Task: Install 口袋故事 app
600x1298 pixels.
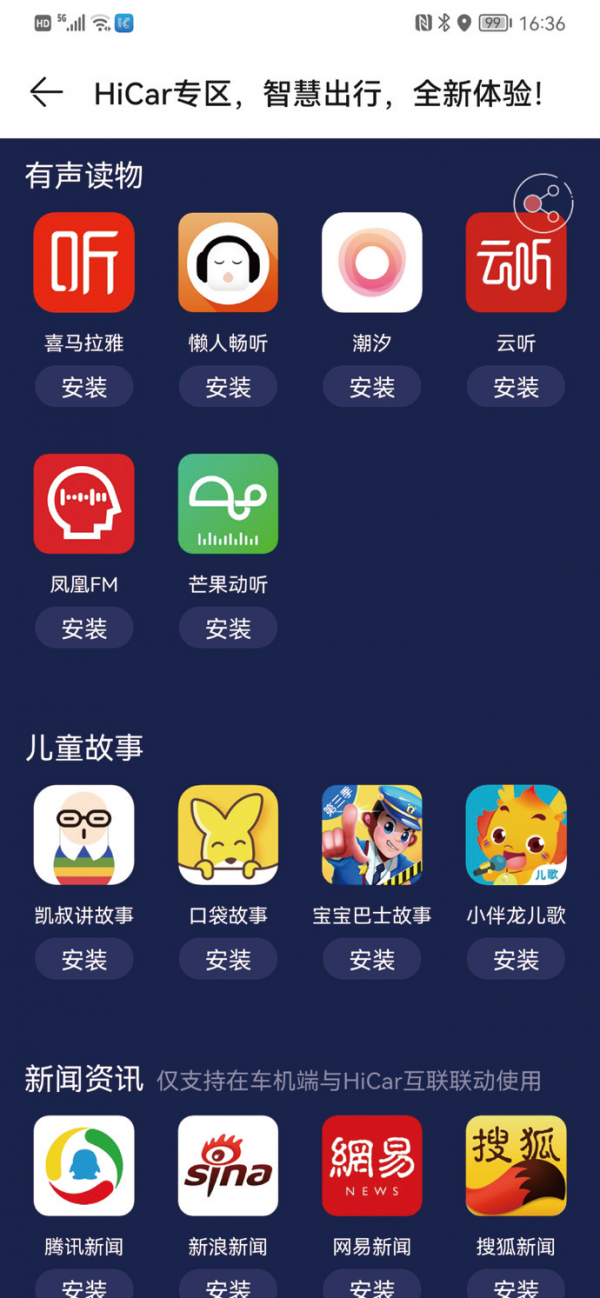Action: click(x=228, y=959)
